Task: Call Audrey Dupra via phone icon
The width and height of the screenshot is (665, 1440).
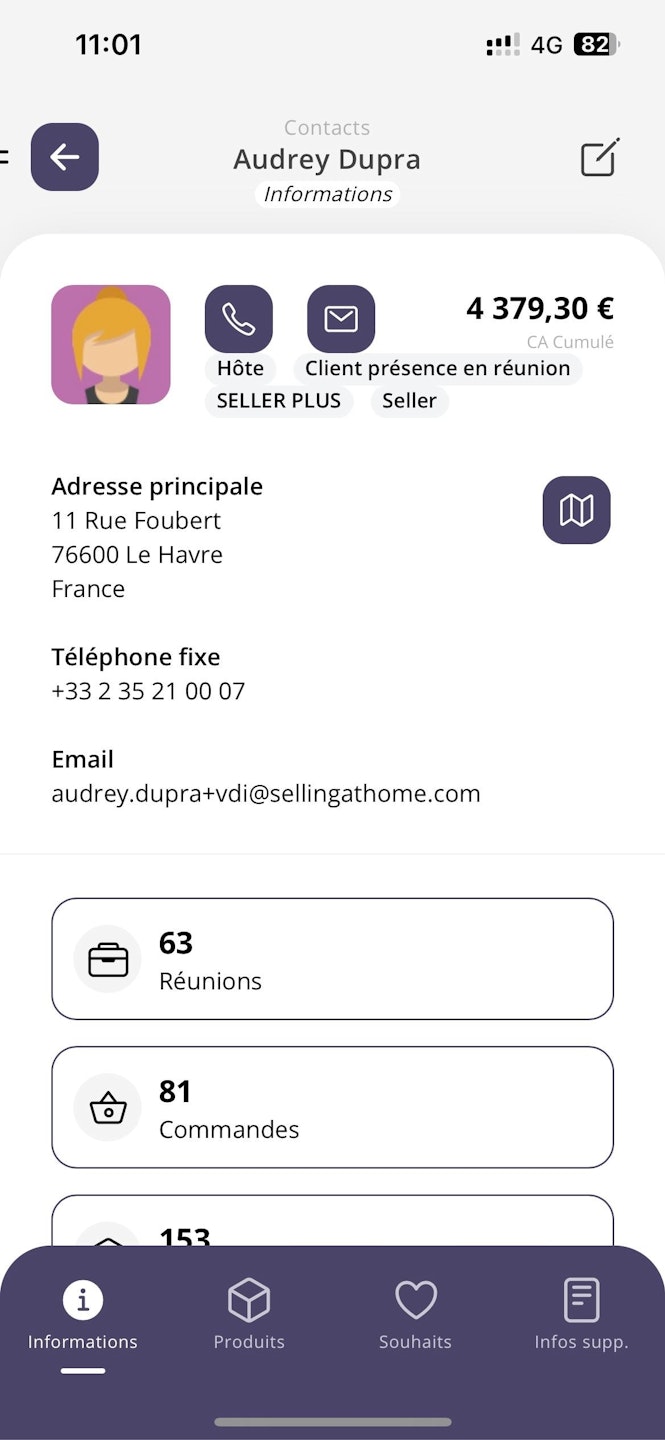Action: point(239,319)
